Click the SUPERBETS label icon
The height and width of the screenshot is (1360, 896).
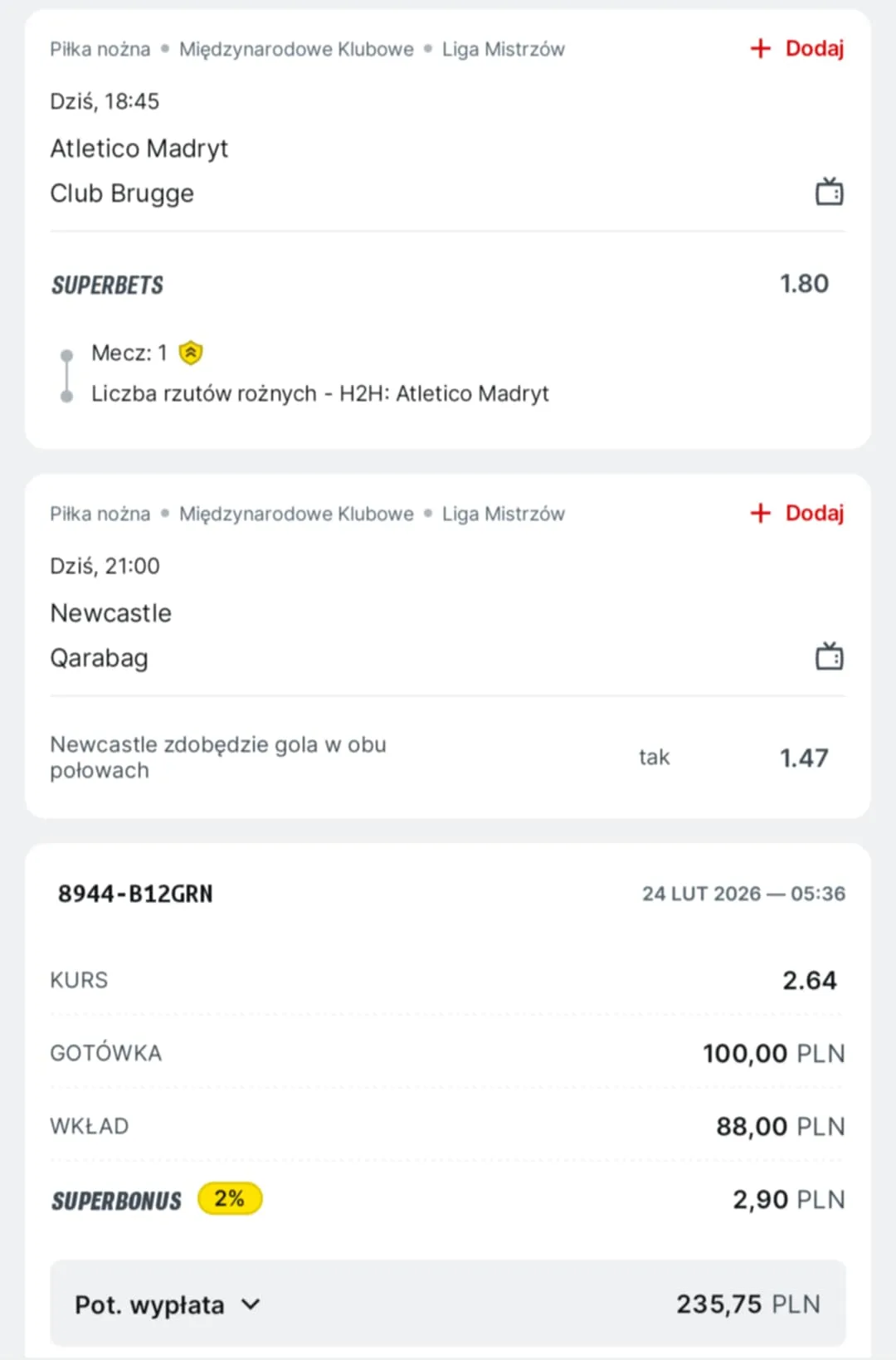pyautogui.click(x=108, y=285)
